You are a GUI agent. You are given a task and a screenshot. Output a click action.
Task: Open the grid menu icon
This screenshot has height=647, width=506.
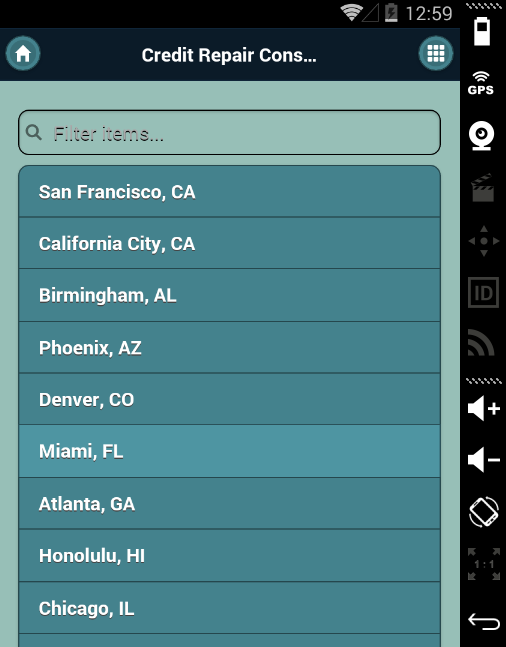[436, 54]
